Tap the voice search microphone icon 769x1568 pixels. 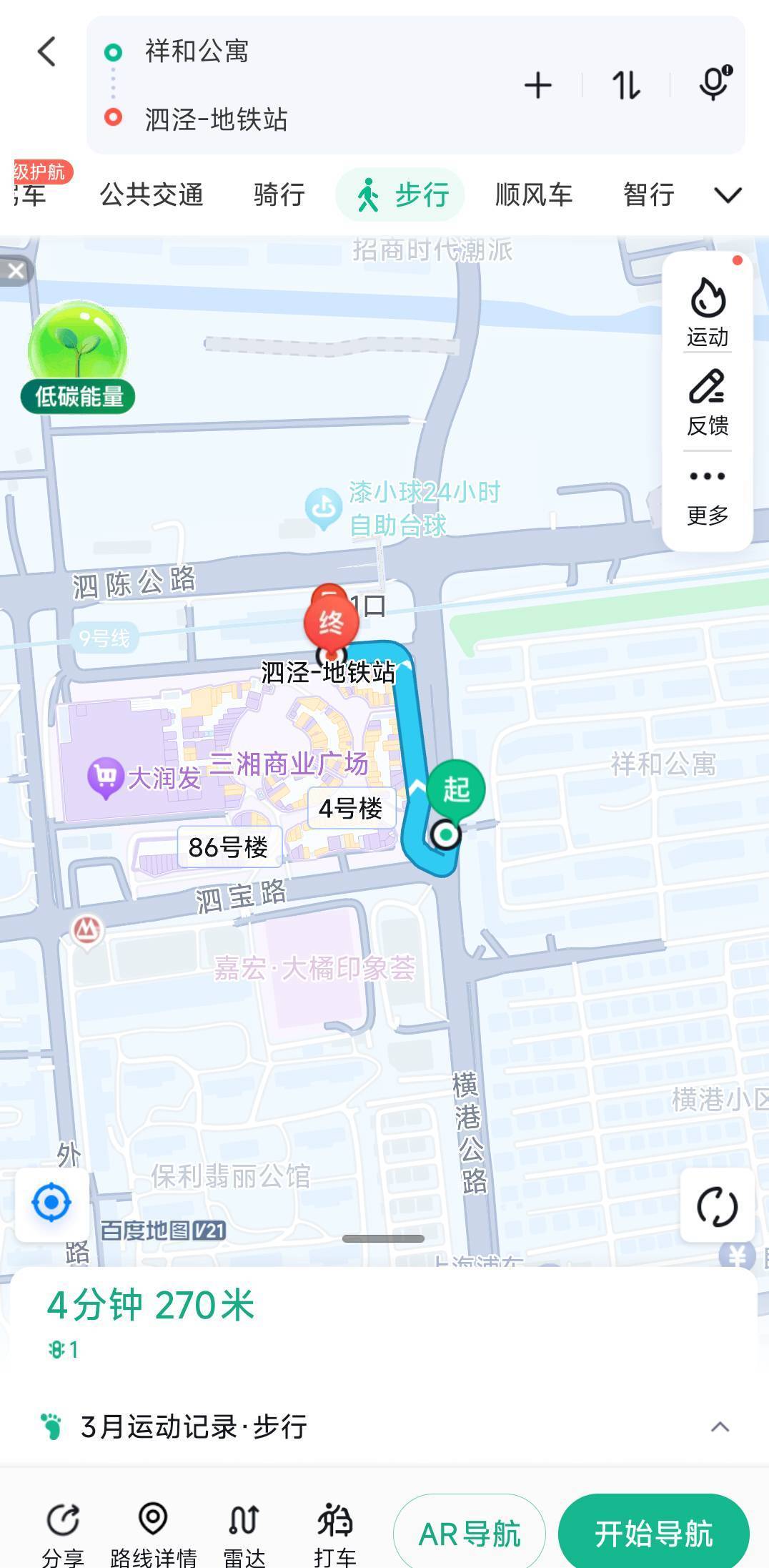coord(713,84)
